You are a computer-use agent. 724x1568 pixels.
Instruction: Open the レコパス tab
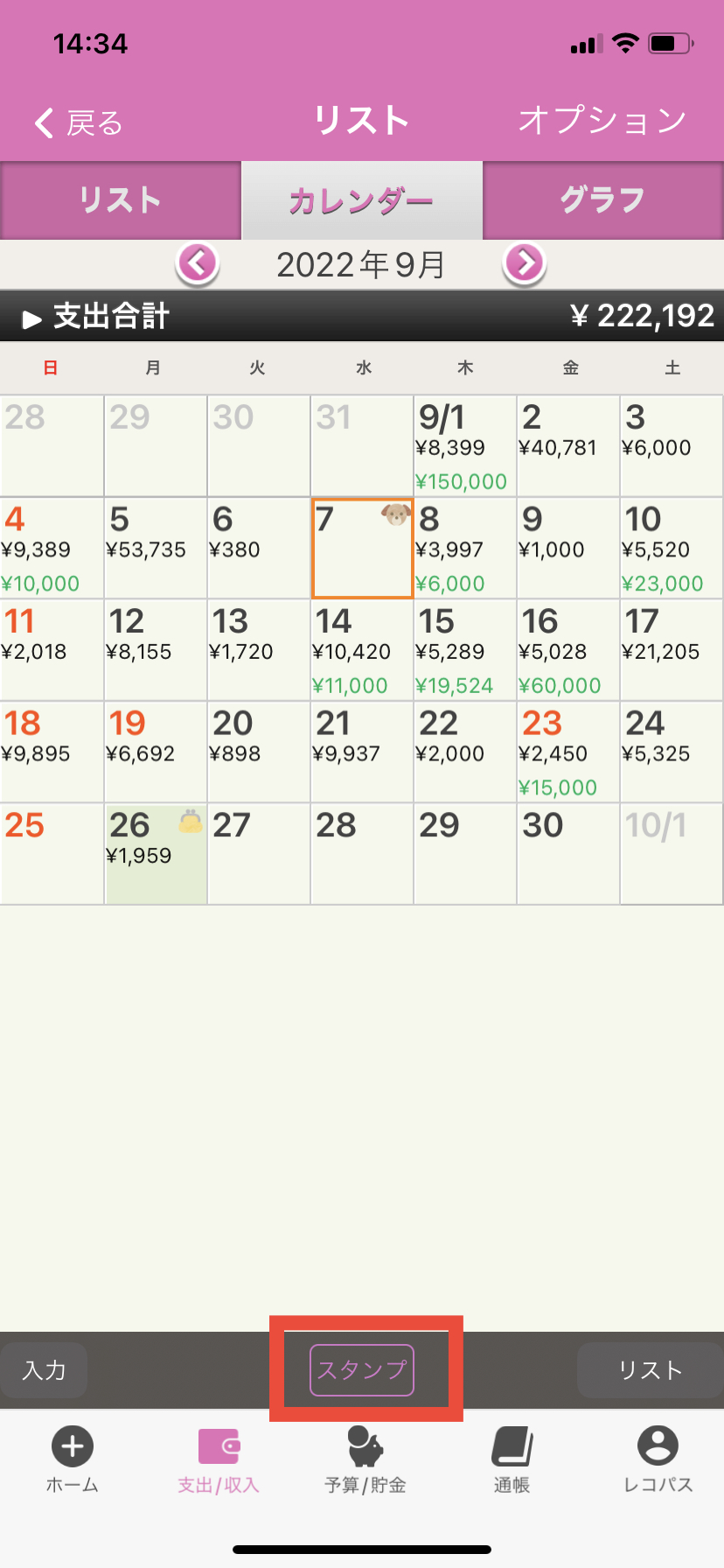(658, 1459)
